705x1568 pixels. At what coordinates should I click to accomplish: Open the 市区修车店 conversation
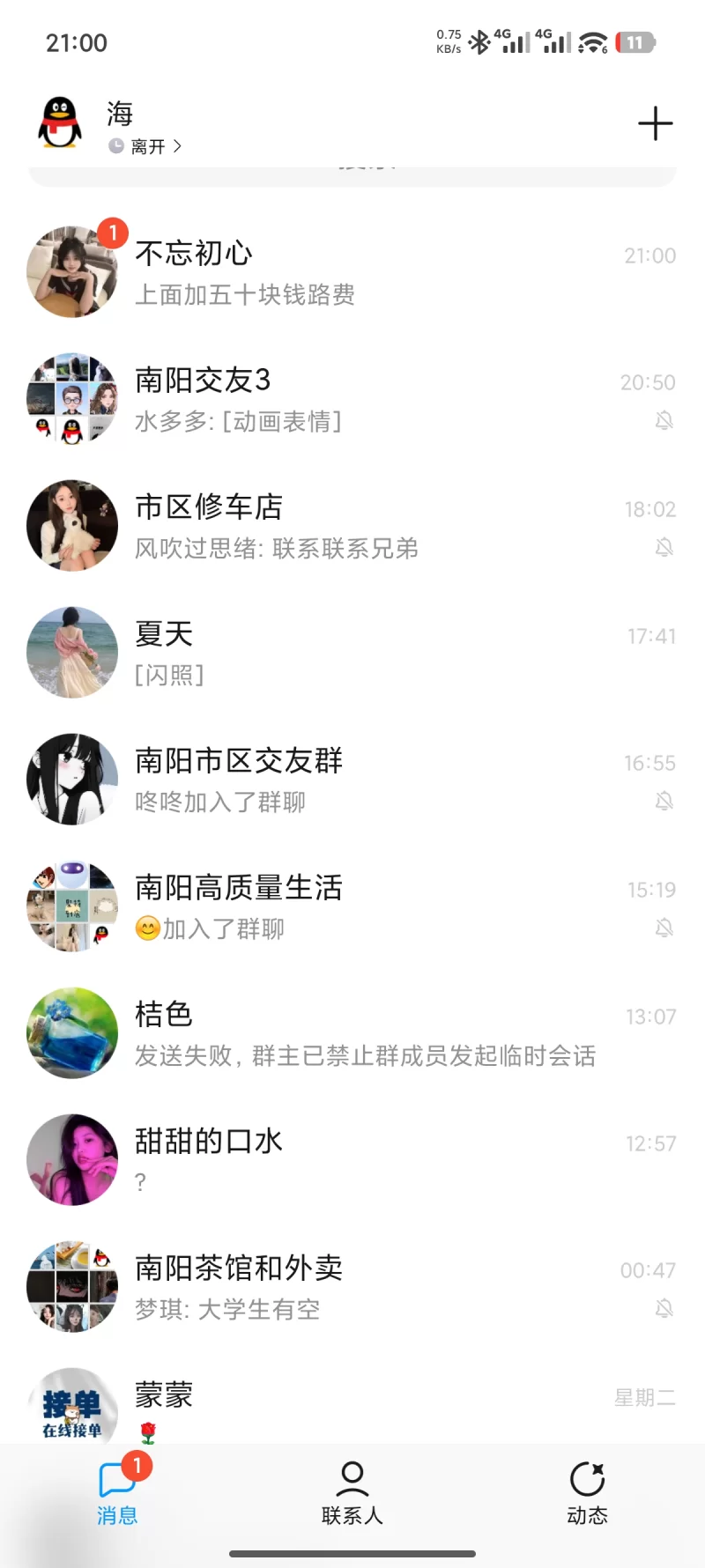point(352,526)
